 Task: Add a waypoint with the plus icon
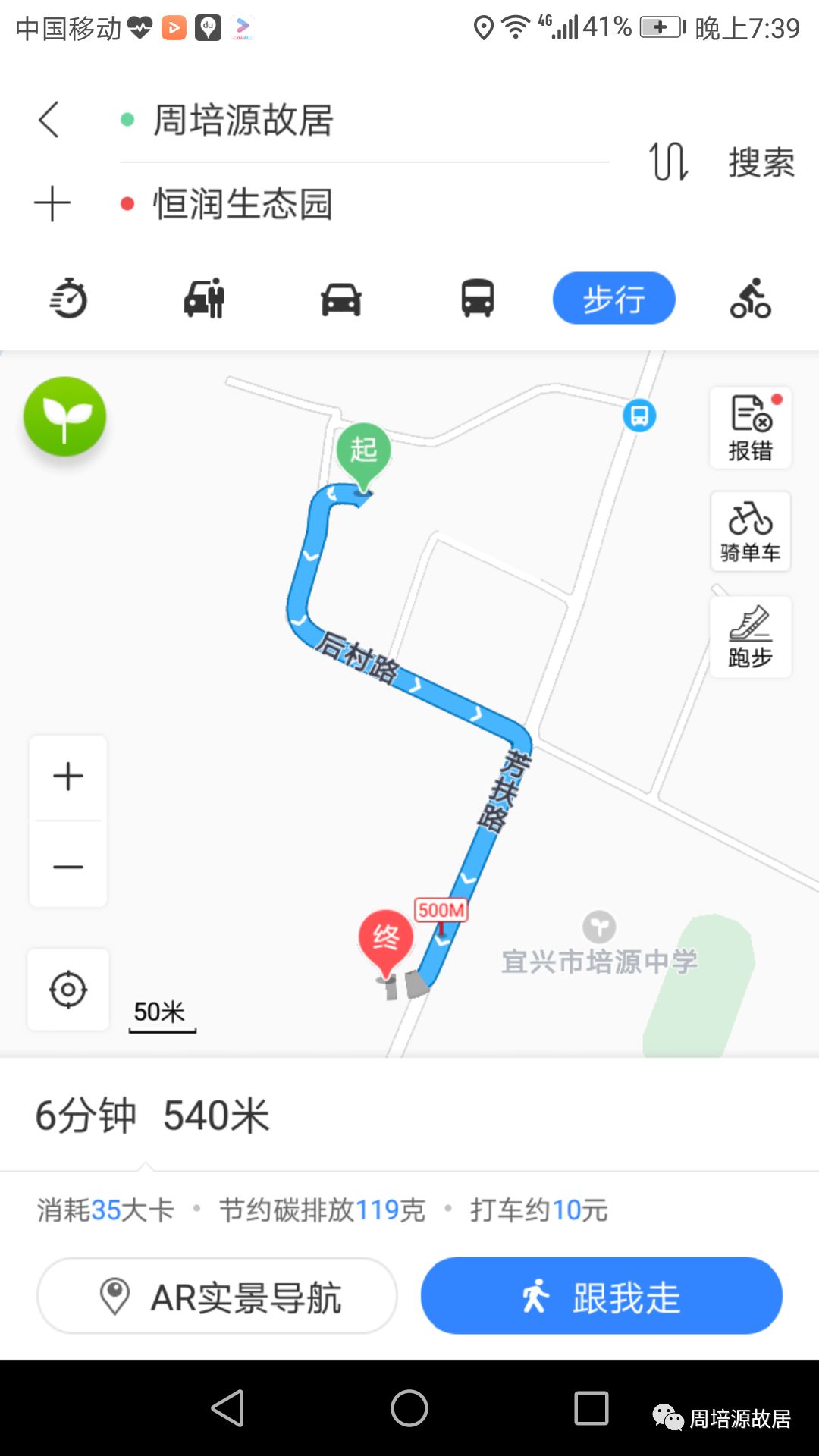pyautogui.click(x=52, y=203)
